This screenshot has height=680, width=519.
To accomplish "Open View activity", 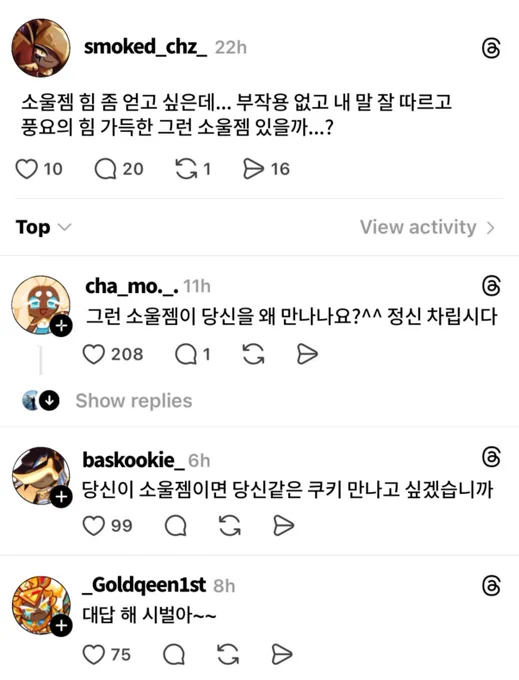I will pyautogui.click(x=427, y=227).
